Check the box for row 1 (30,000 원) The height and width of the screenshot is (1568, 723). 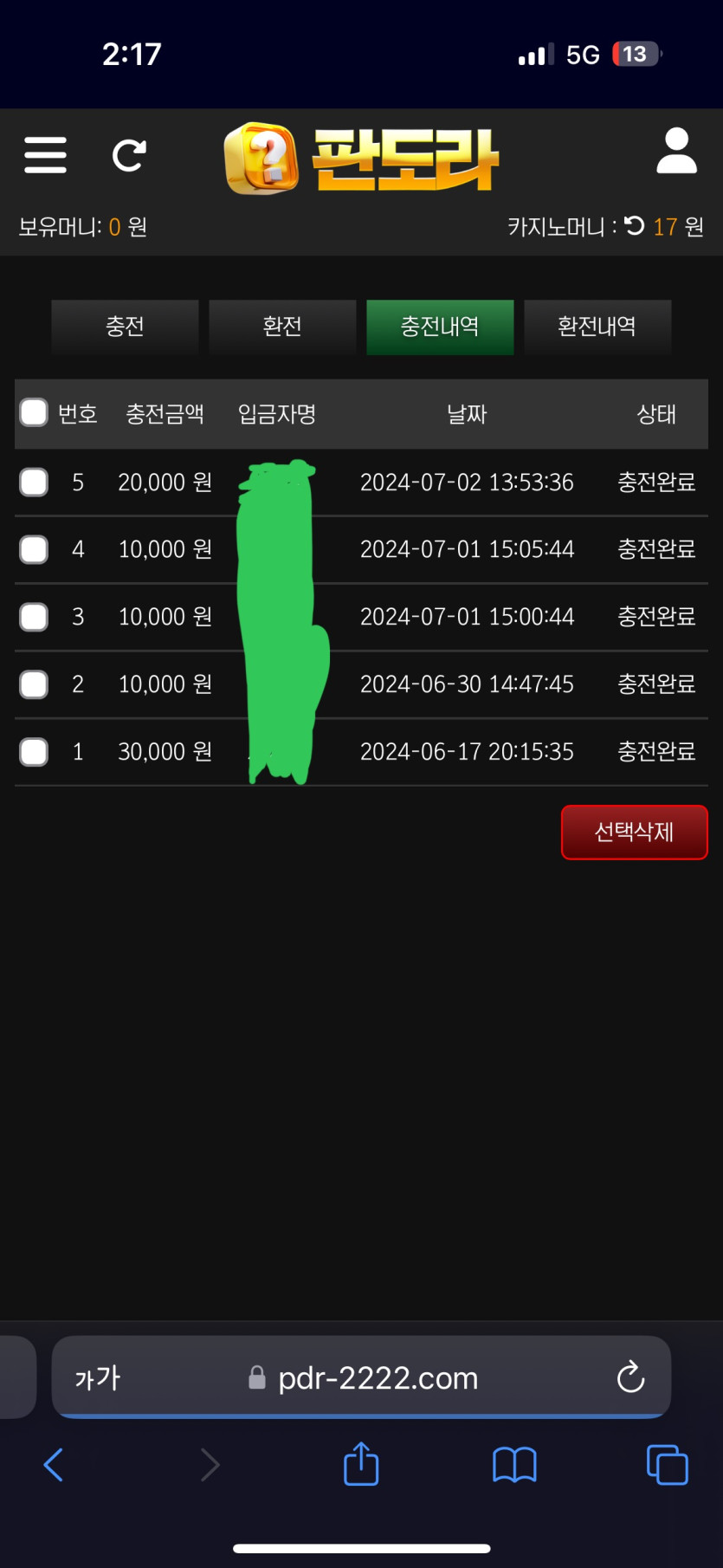pos(34,751)
